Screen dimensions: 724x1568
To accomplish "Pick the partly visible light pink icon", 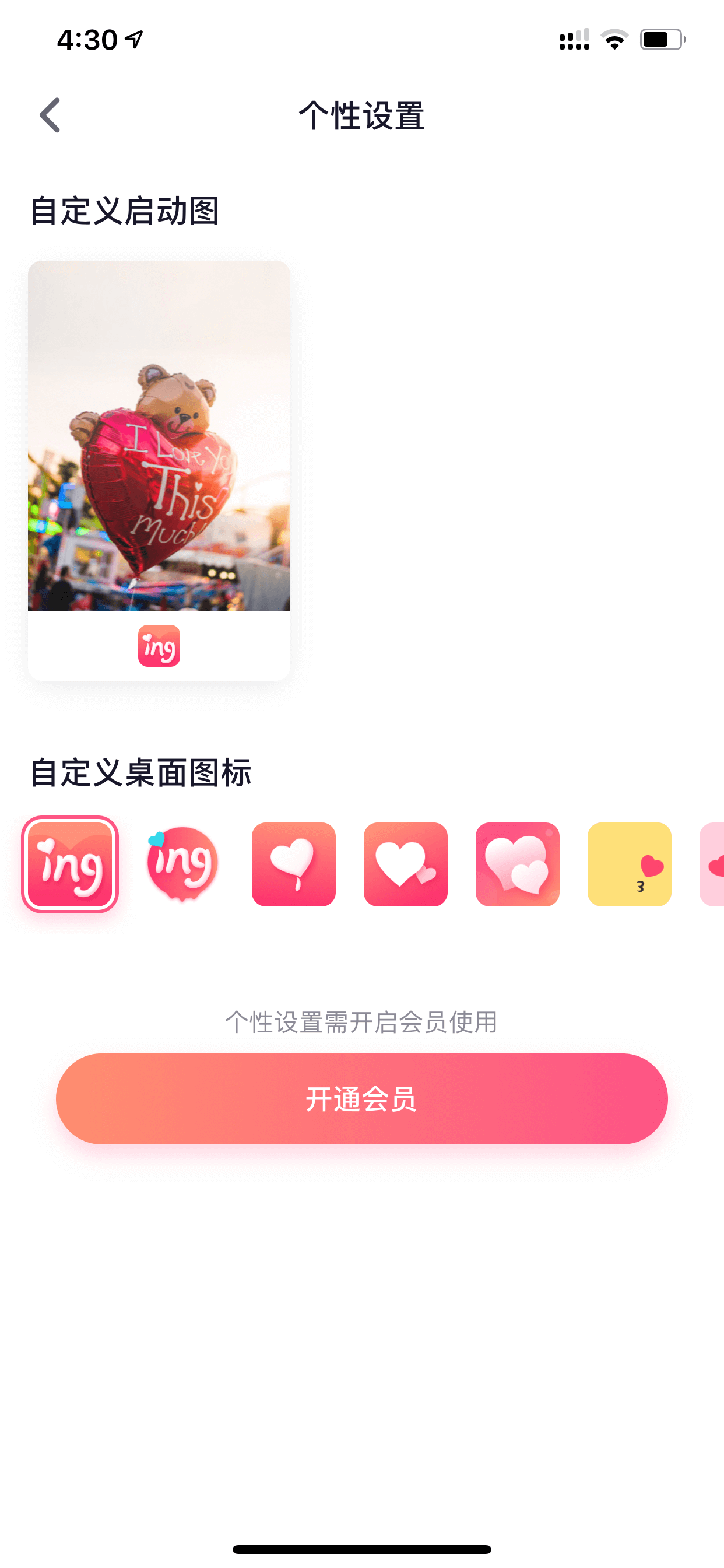I will point(712,864).
